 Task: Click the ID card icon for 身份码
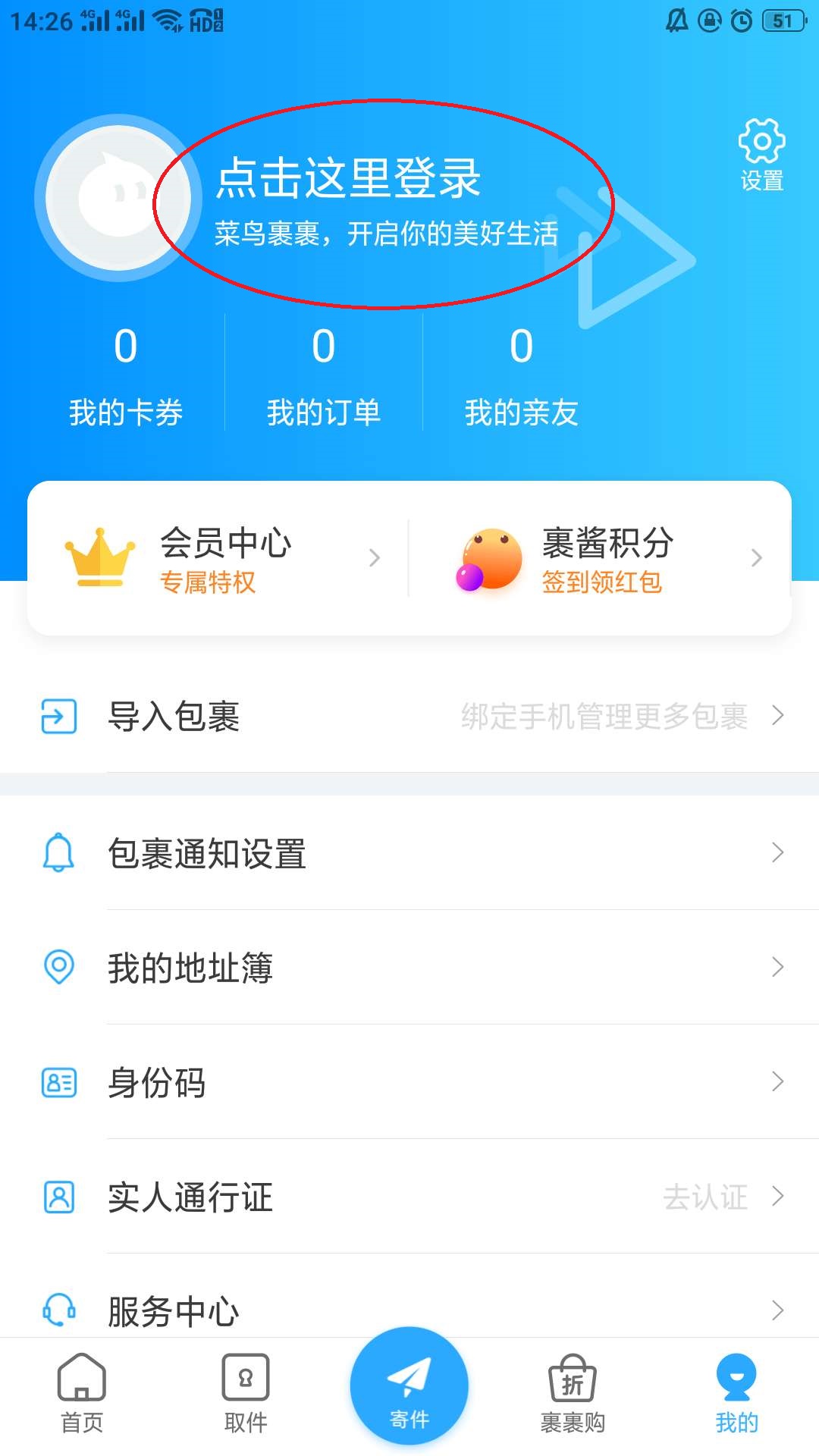[x=58, y=1083]
